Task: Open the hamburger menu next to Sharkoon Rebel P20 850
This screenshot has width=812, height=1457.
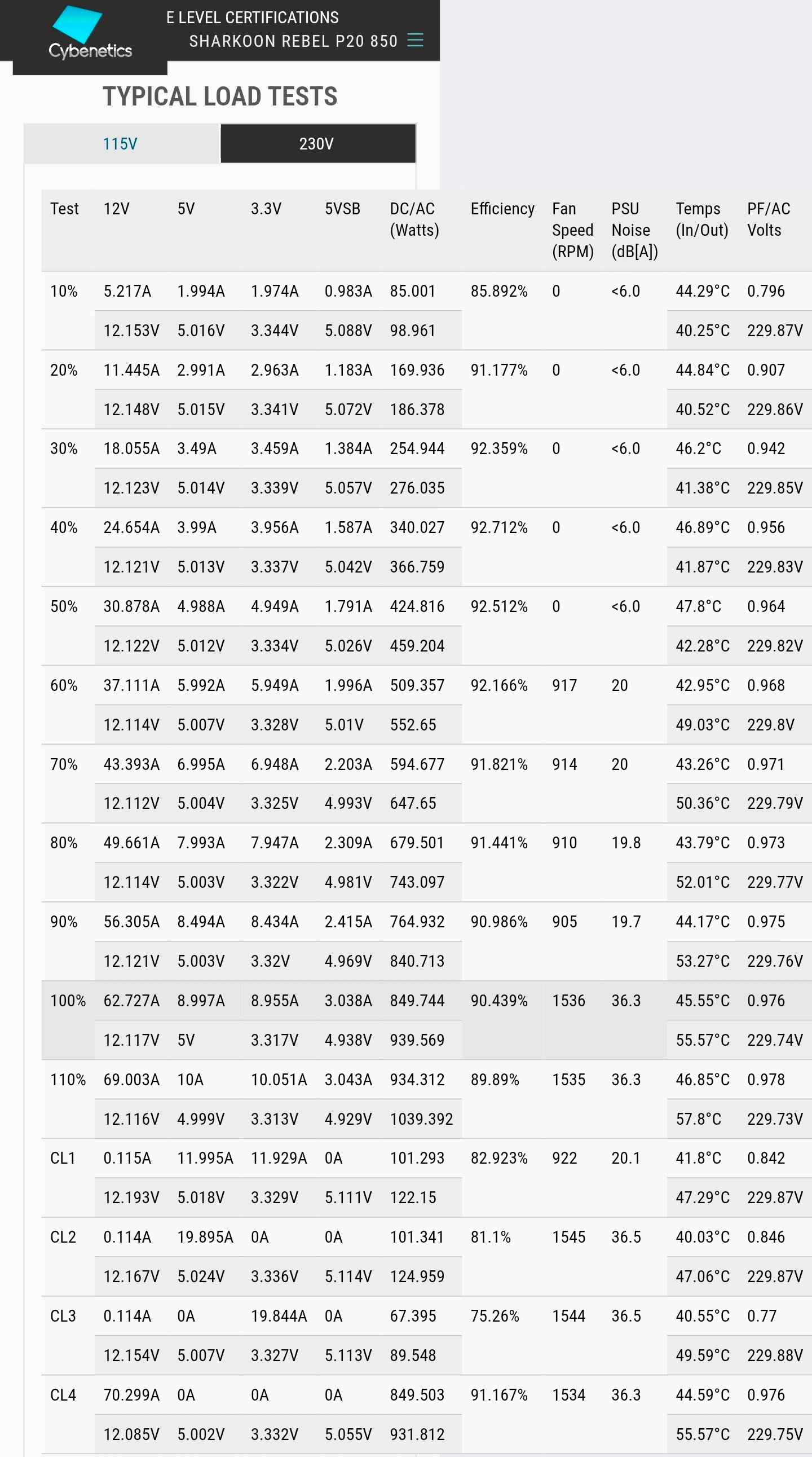Action: (x=415, y=40)
